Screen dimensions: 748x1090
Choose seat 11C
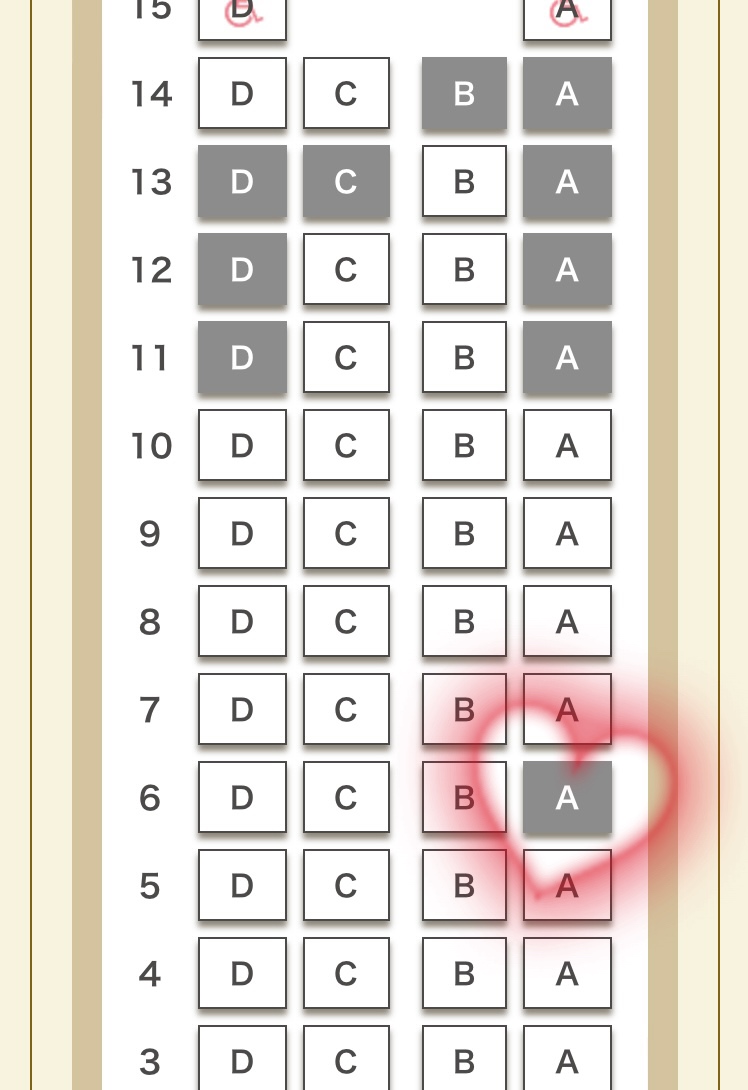pos(346,357)
